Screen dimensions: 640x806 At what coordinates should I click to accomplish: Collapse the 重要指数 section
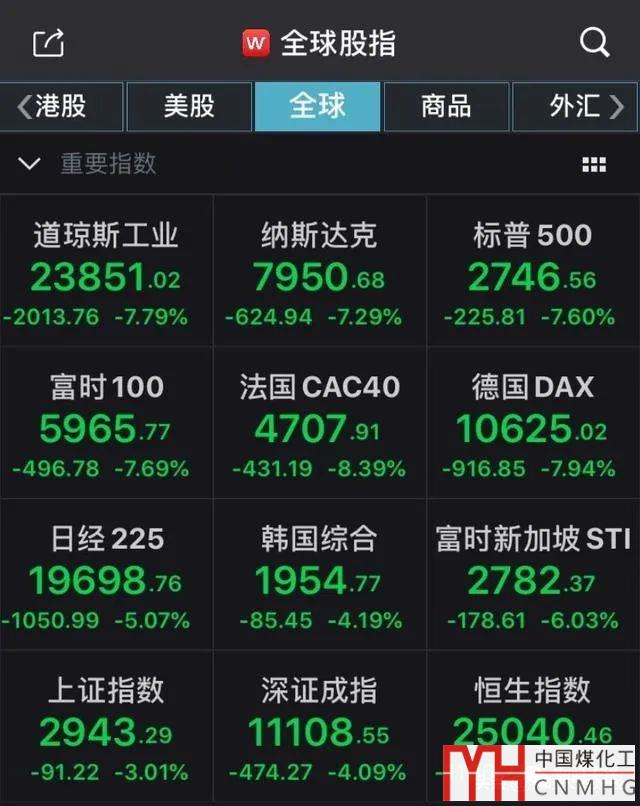pos(29,164)
